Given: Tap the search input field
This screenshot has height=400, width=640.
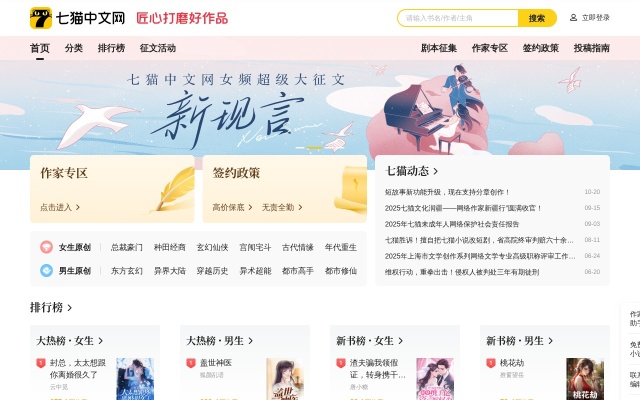Looking at the screenshot, I should pos(457,18).
